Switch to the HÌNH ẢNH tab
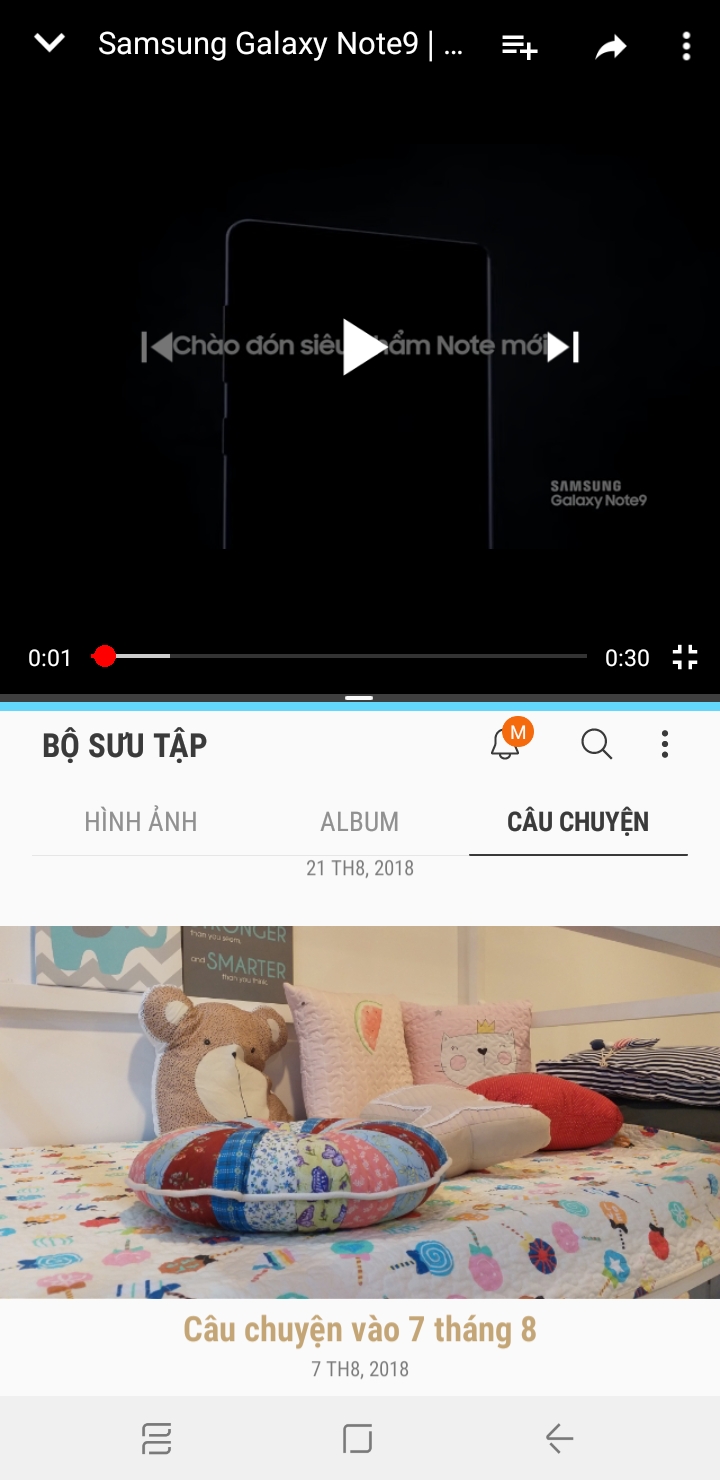Screen dimensions: 720x1480 (x=141, y=822)
